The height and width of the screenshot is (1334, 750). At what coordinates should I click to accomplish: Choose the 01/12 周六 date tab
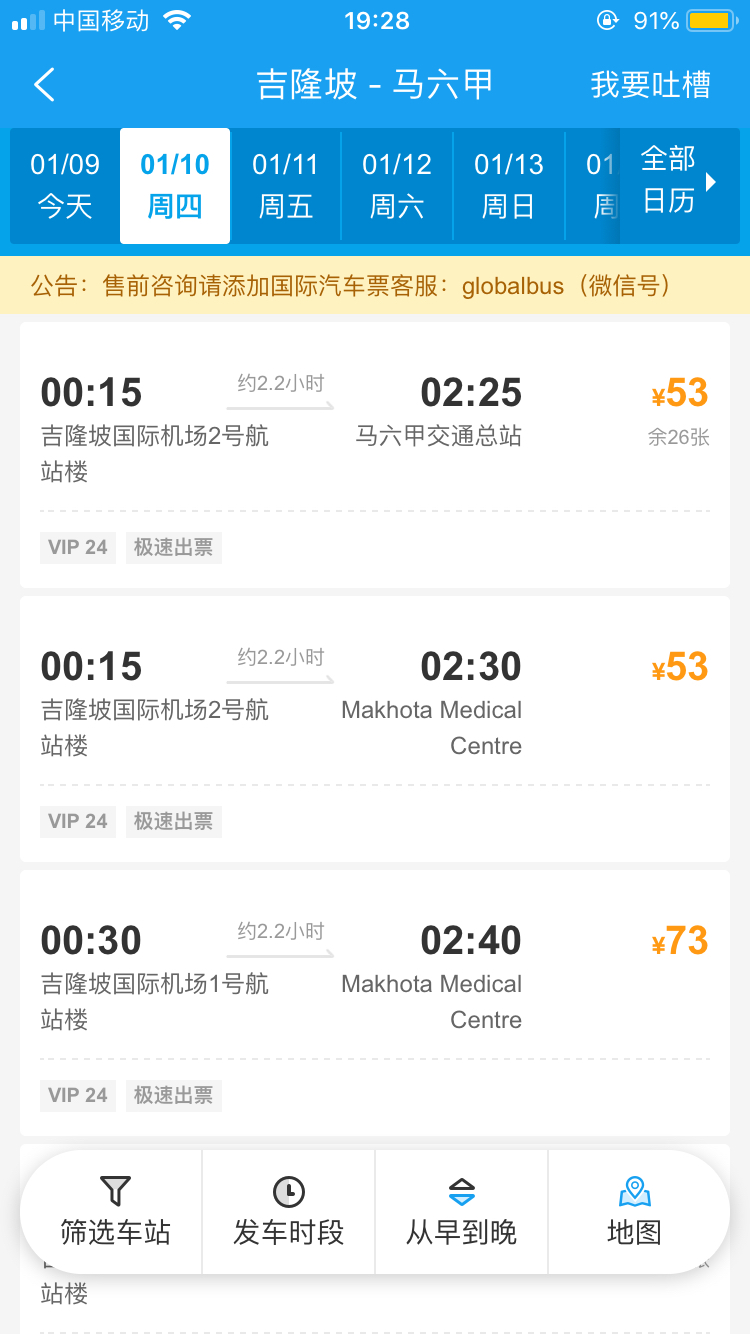tap(397, 185)
